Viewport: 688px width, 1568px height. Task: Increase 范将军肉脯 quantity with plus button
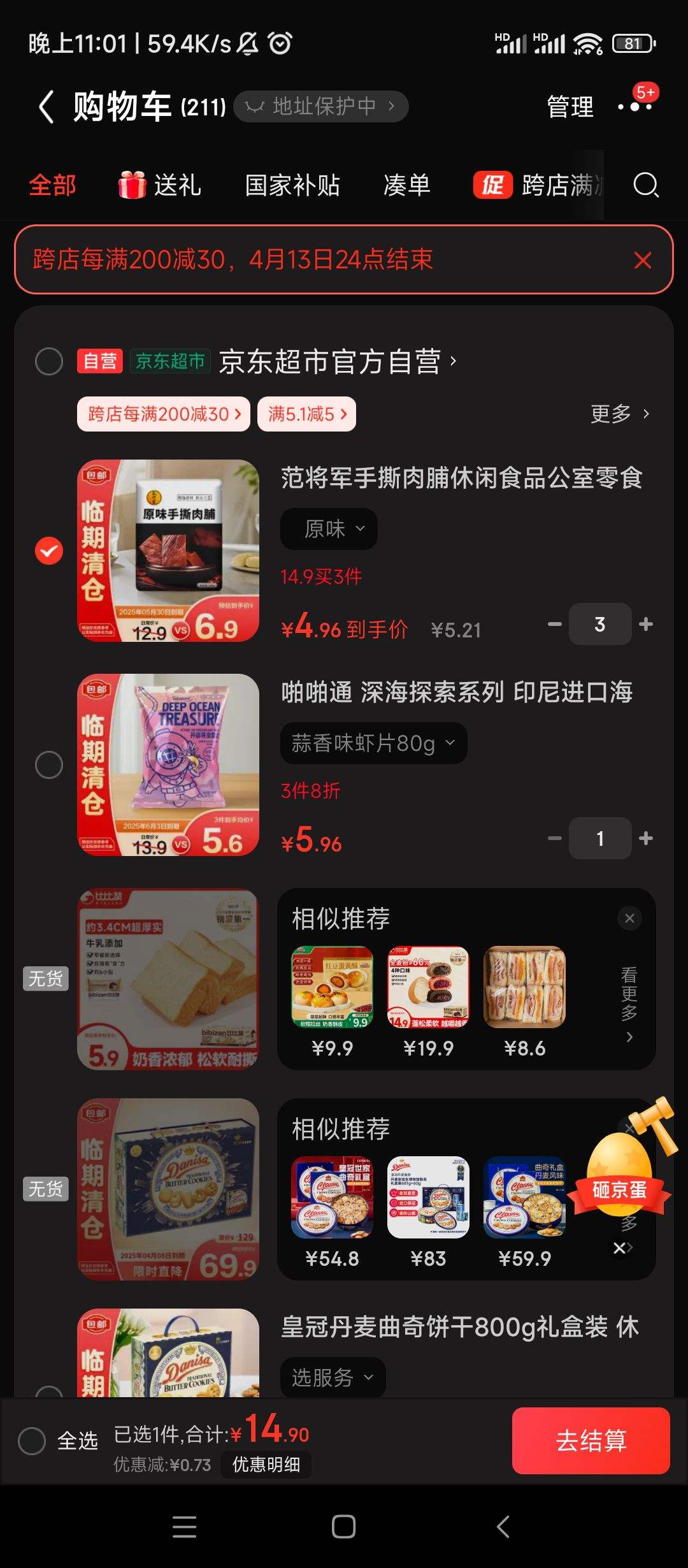[645, 623]
